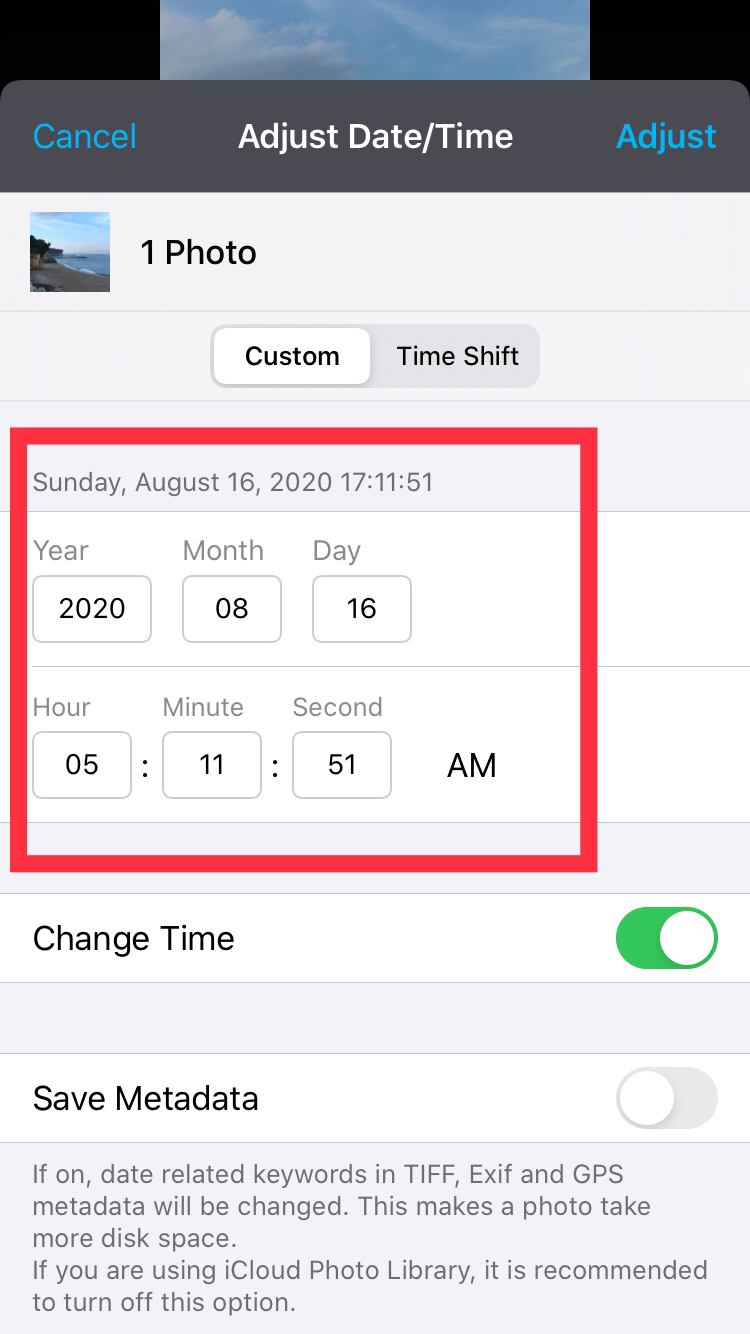Edit the Second field showing 51

coord(342,765)
